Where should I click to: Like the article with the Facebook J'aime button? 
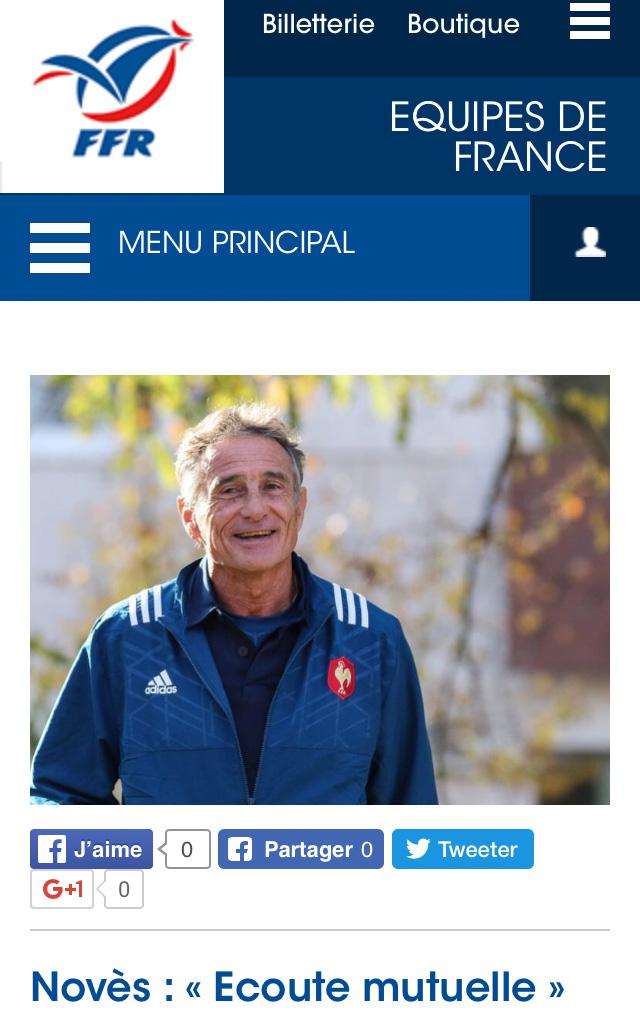click(92, 849)
